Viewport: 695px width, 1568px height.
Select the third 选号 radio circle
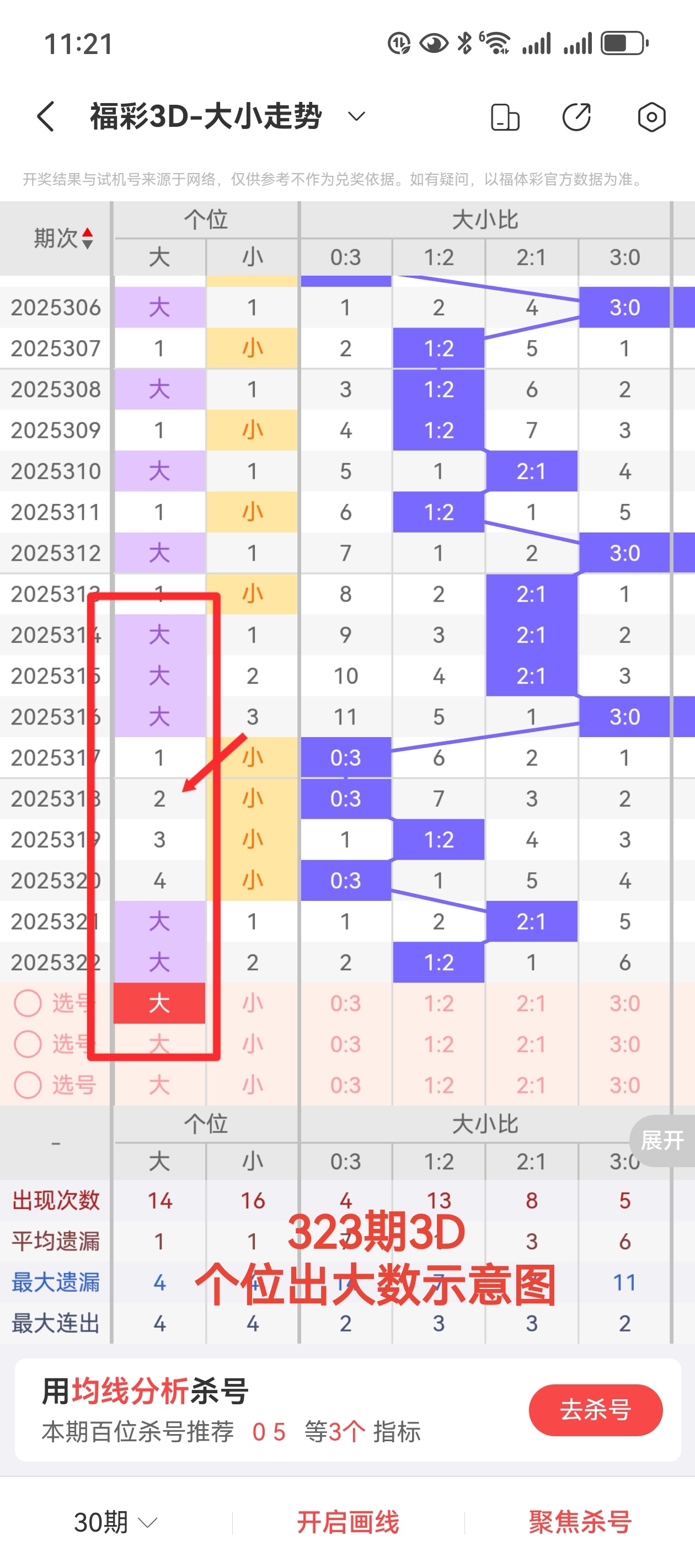[28, 1084]
